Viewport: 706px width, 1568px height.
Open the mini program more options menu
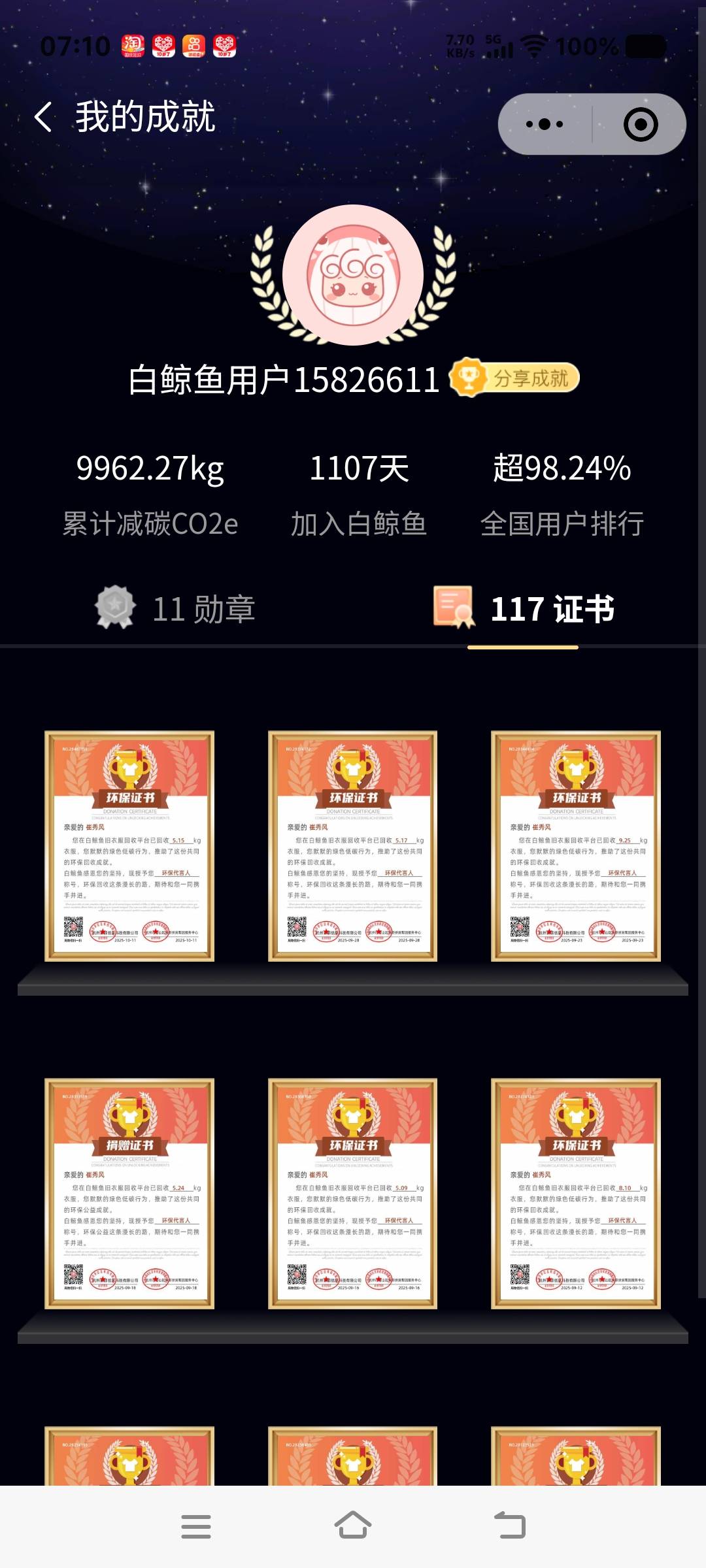(x=545, y=124)
